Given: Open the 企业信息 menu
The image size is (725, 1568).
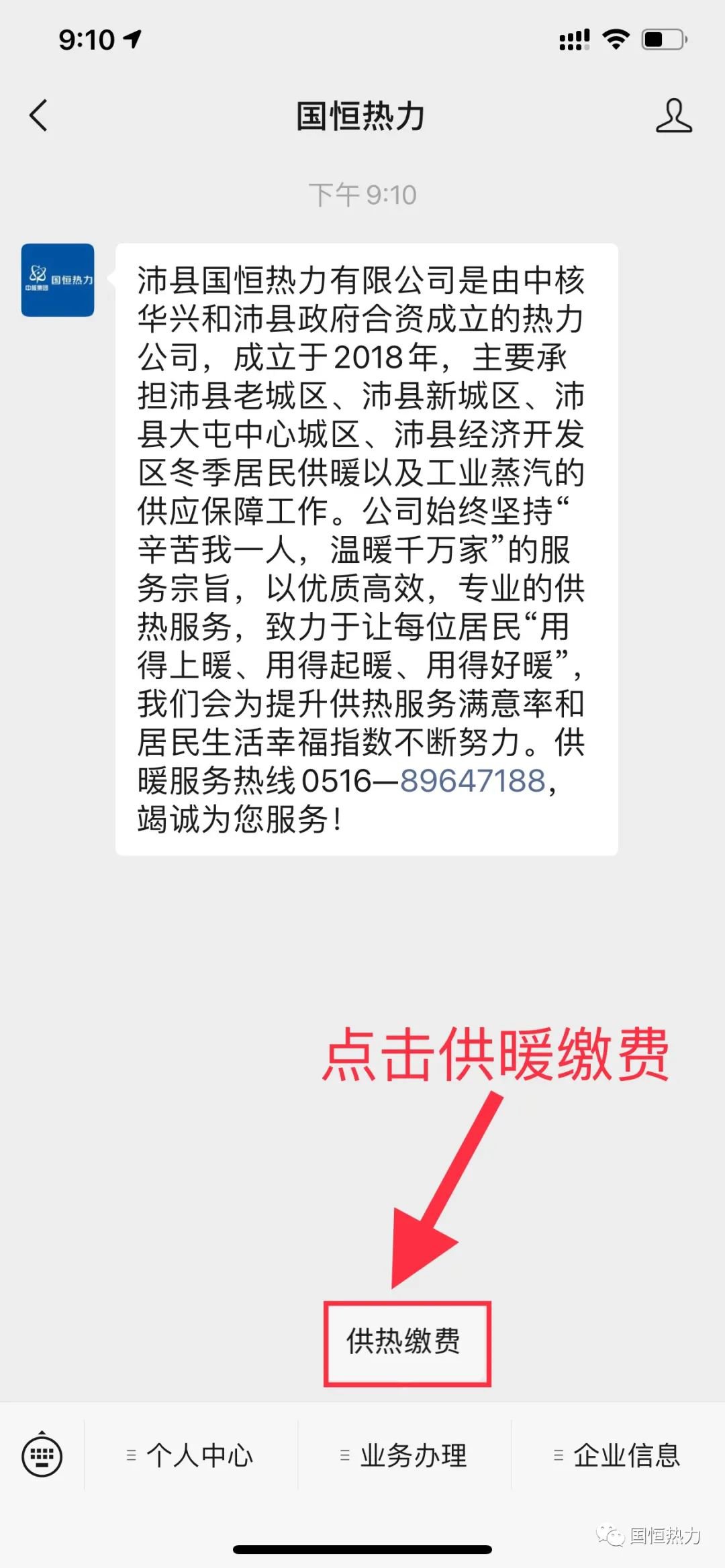Looking at the screenshot, I should click(618, 1455).
